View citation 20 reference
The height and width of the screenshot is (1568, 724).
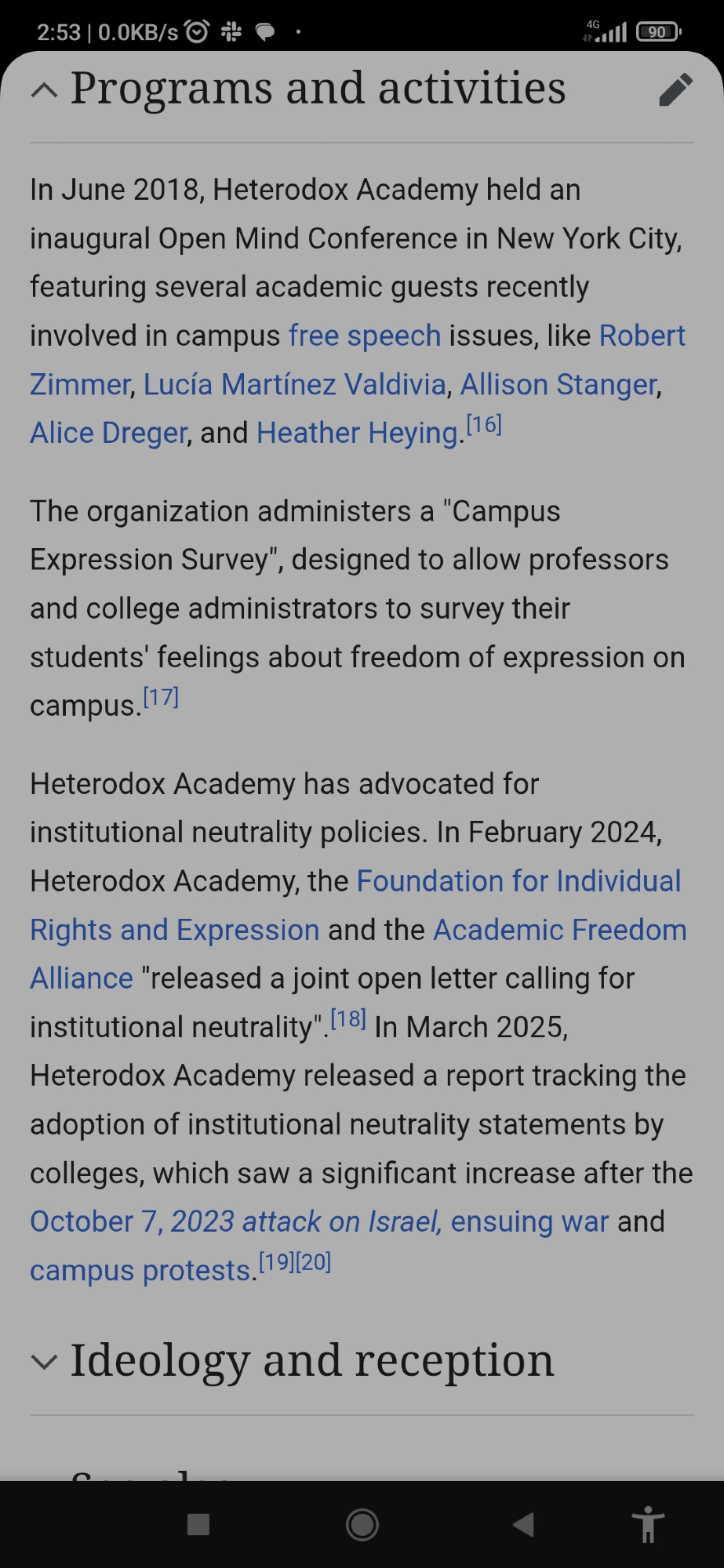[x=314, y=1263]
